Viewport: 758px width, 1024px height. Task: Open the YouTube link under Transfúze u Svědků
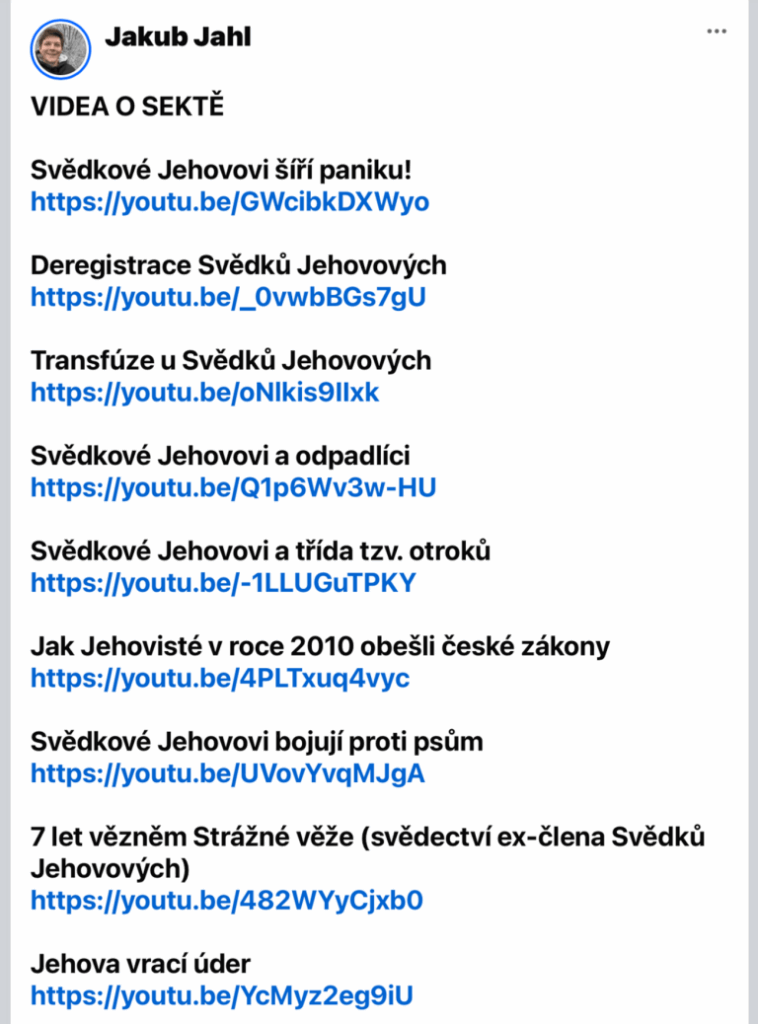(x=205, y=392)
